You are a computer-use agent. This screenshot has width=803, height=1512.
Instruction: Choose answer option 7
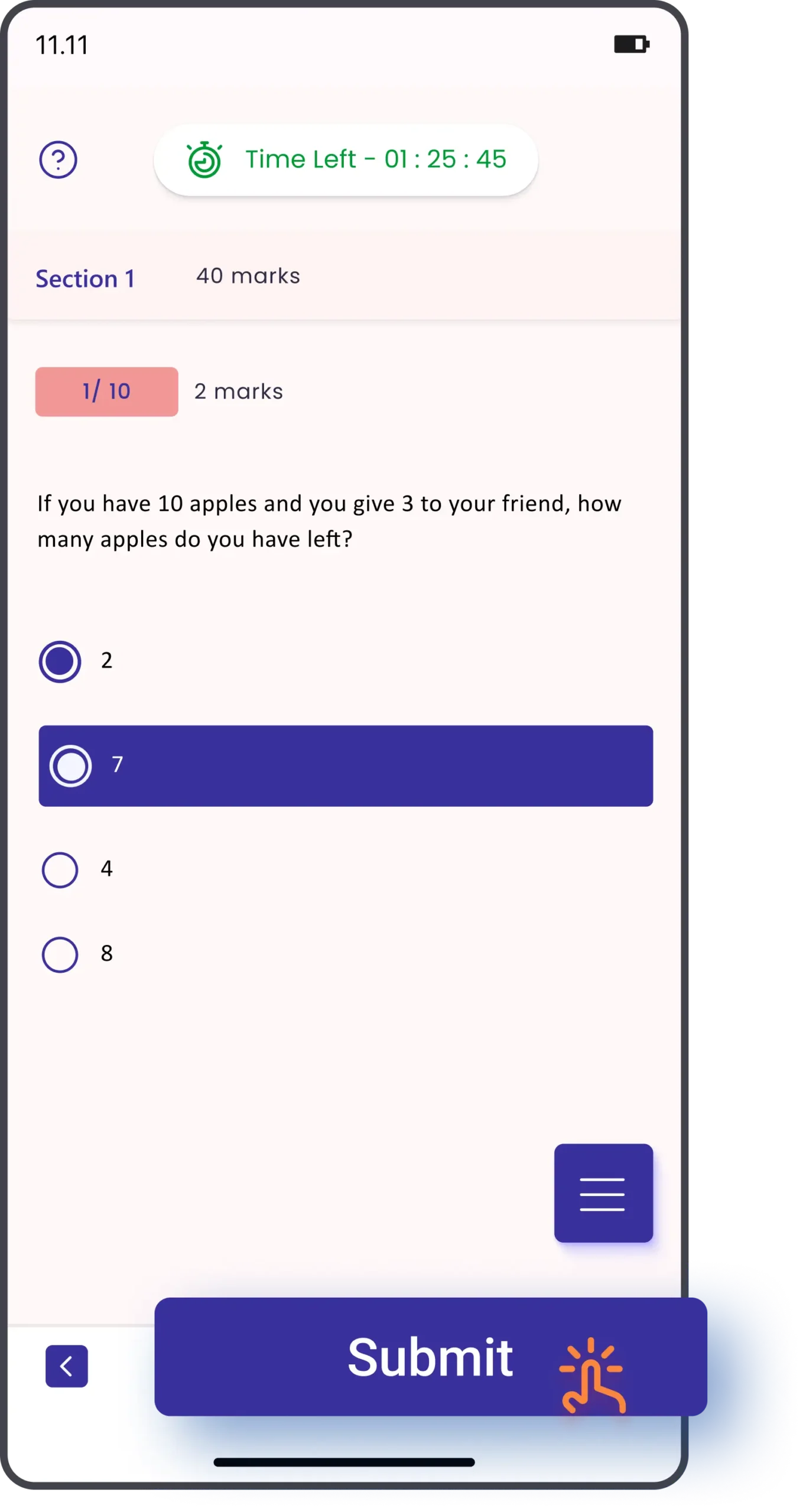[x=71, y=766]
